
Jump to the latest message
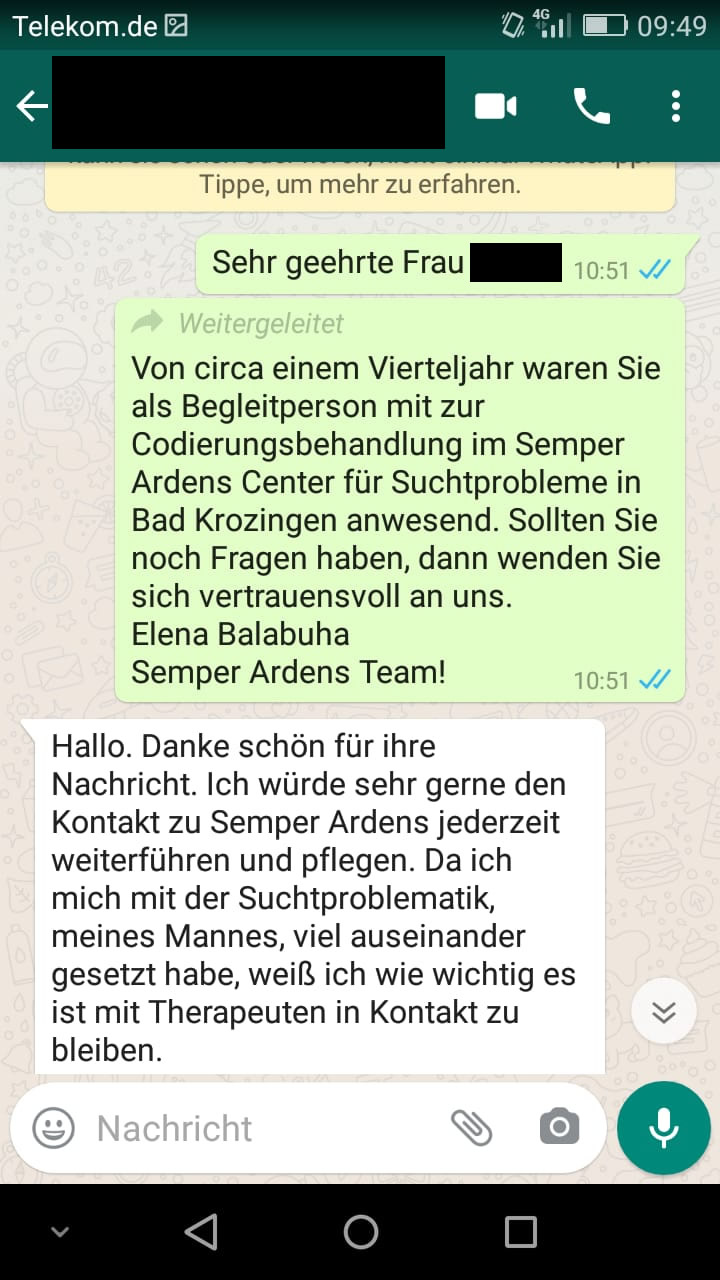click(x=664, y=1011)
